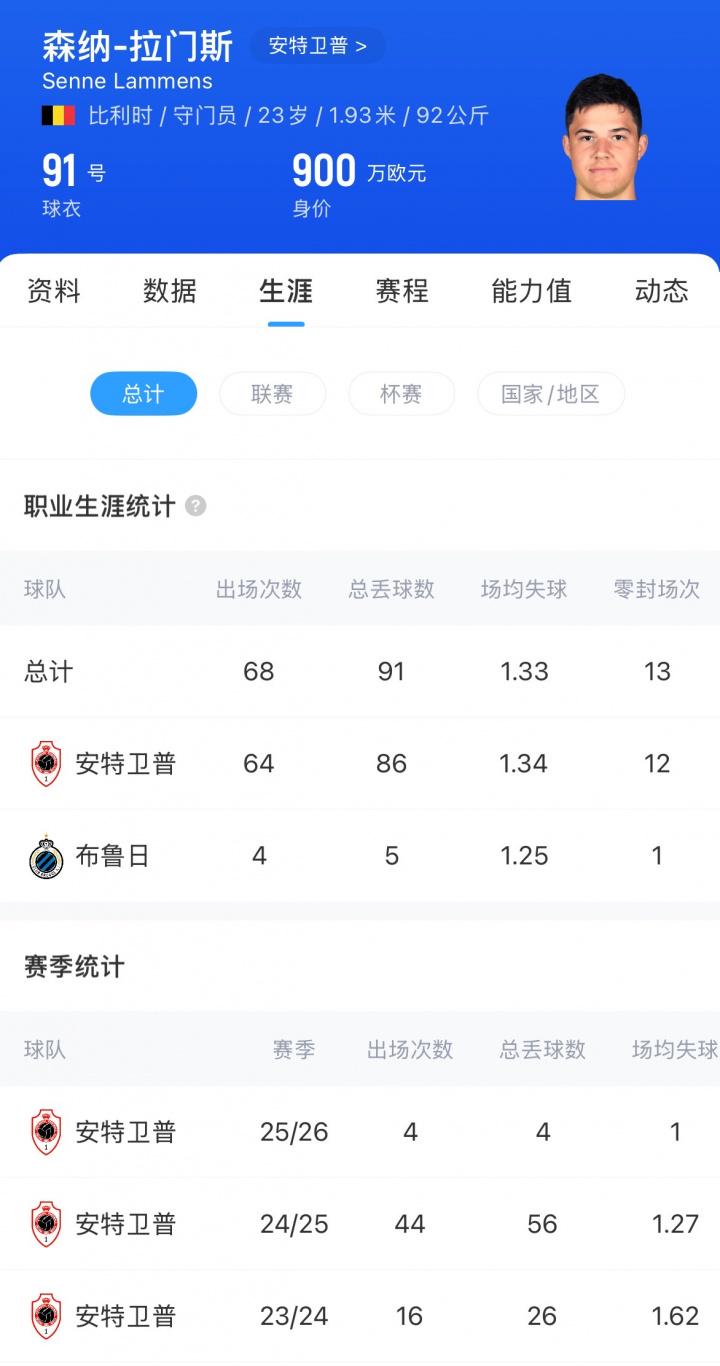Switch to the 数据 tab
Image resolution: width=720 pixels, height=1366 pixels.
[169, 291]
